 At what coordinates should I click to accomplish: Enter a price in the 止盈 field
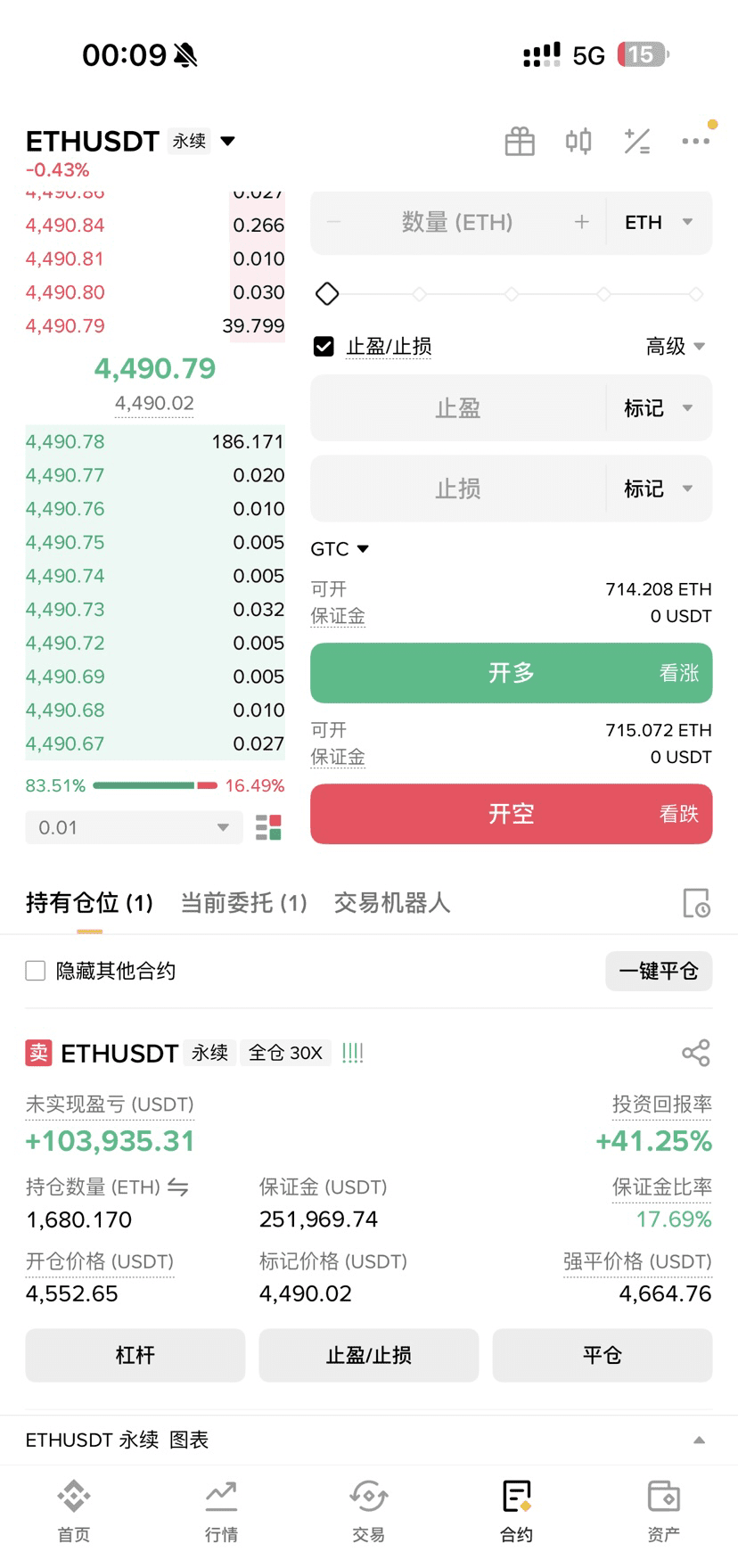(x=458, y=408)
